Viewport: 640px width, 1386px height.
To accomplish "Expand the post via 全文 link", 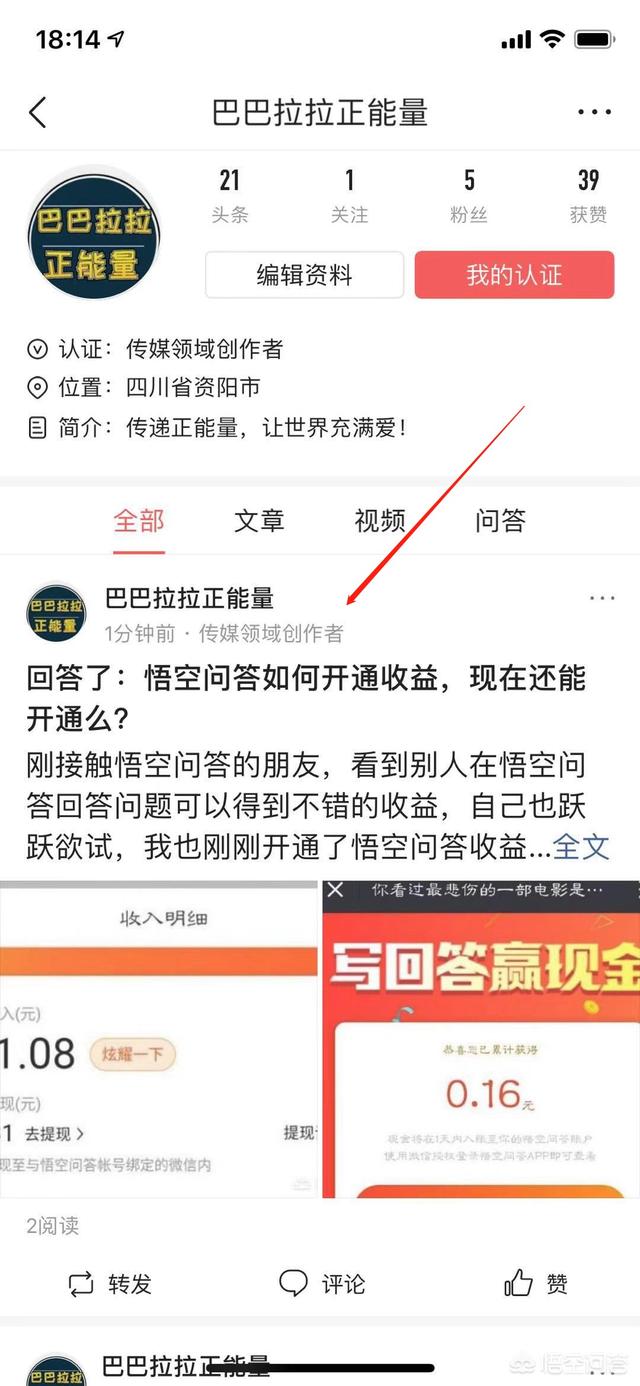I will pos(582,847).
